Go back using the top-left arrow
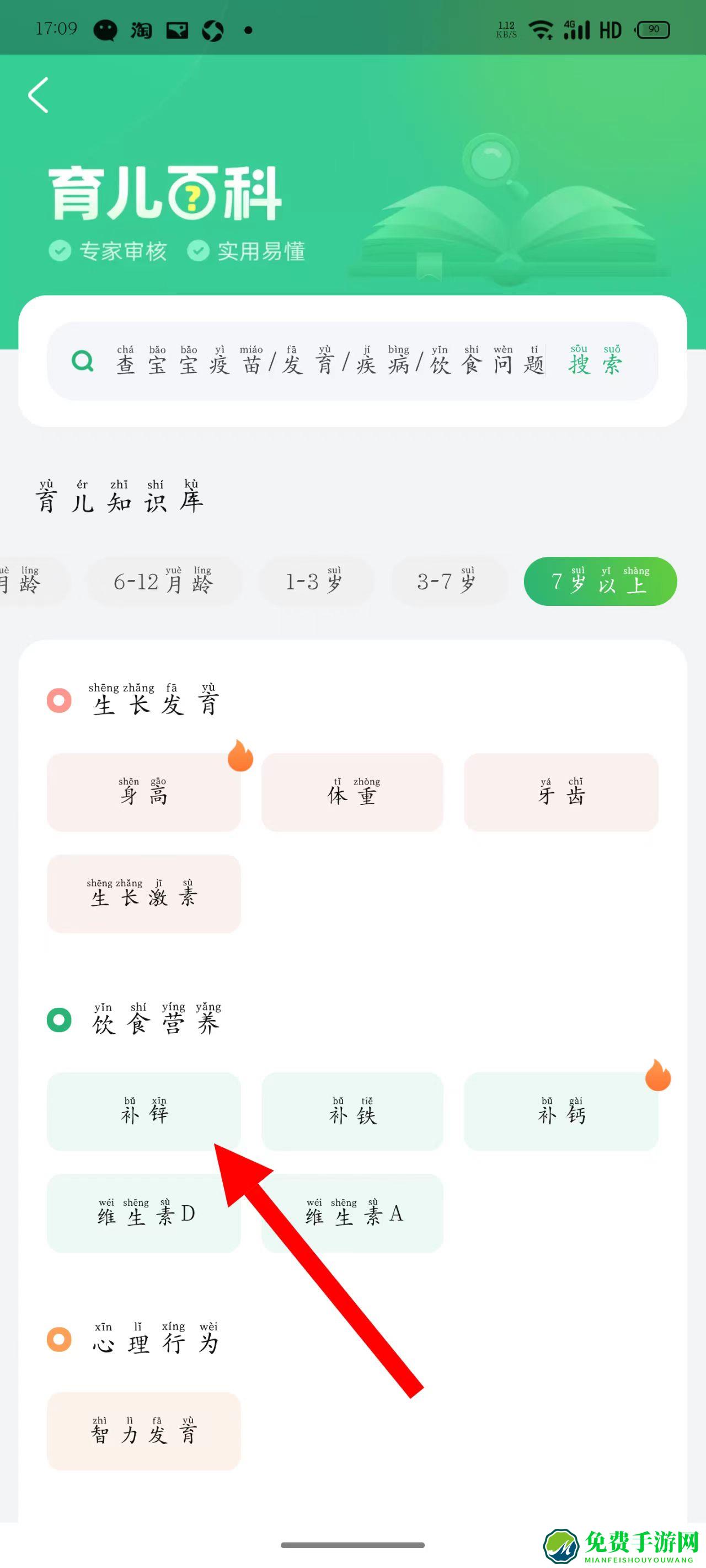 coord(39,95)
